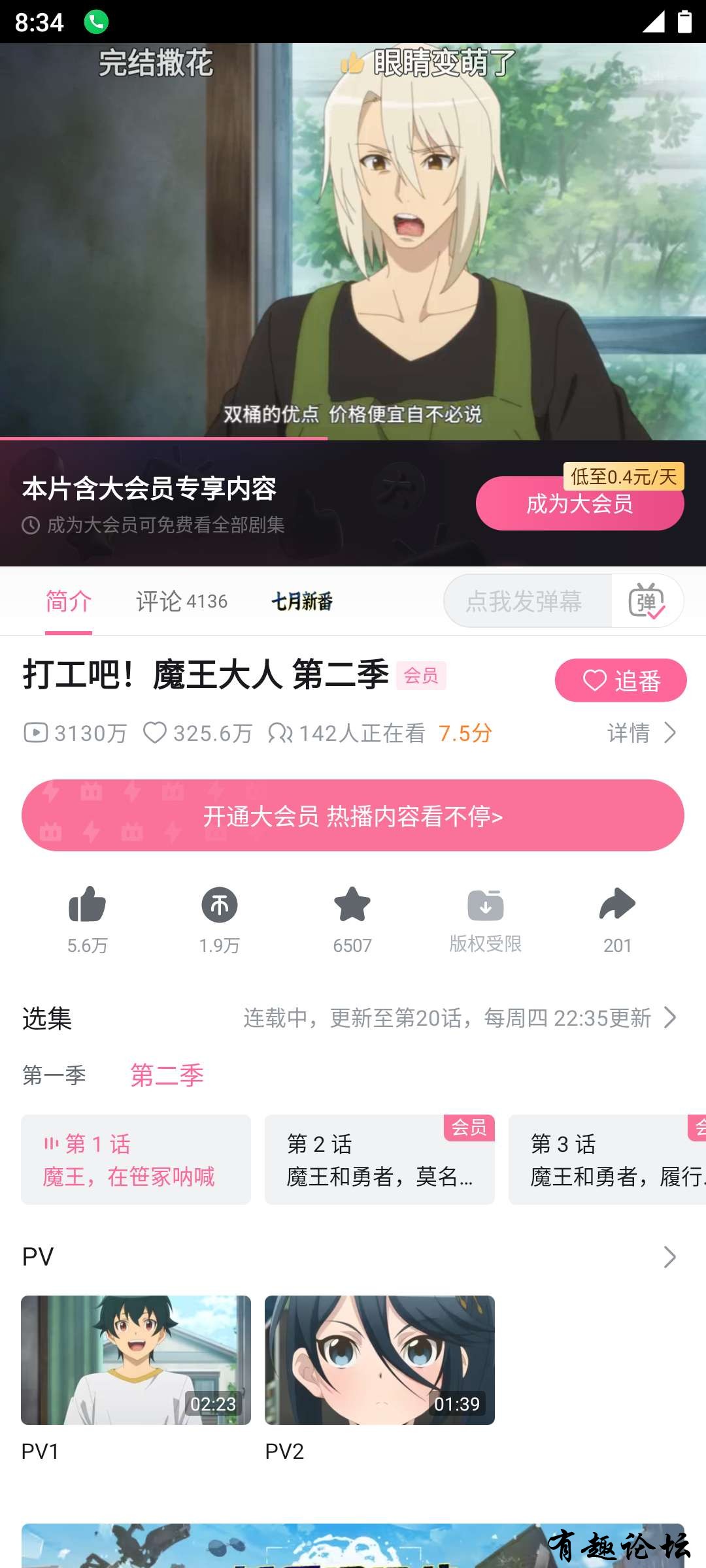Like this anime with thumbs-up icon
This screenshot has width=706, height=1568.
88,906
